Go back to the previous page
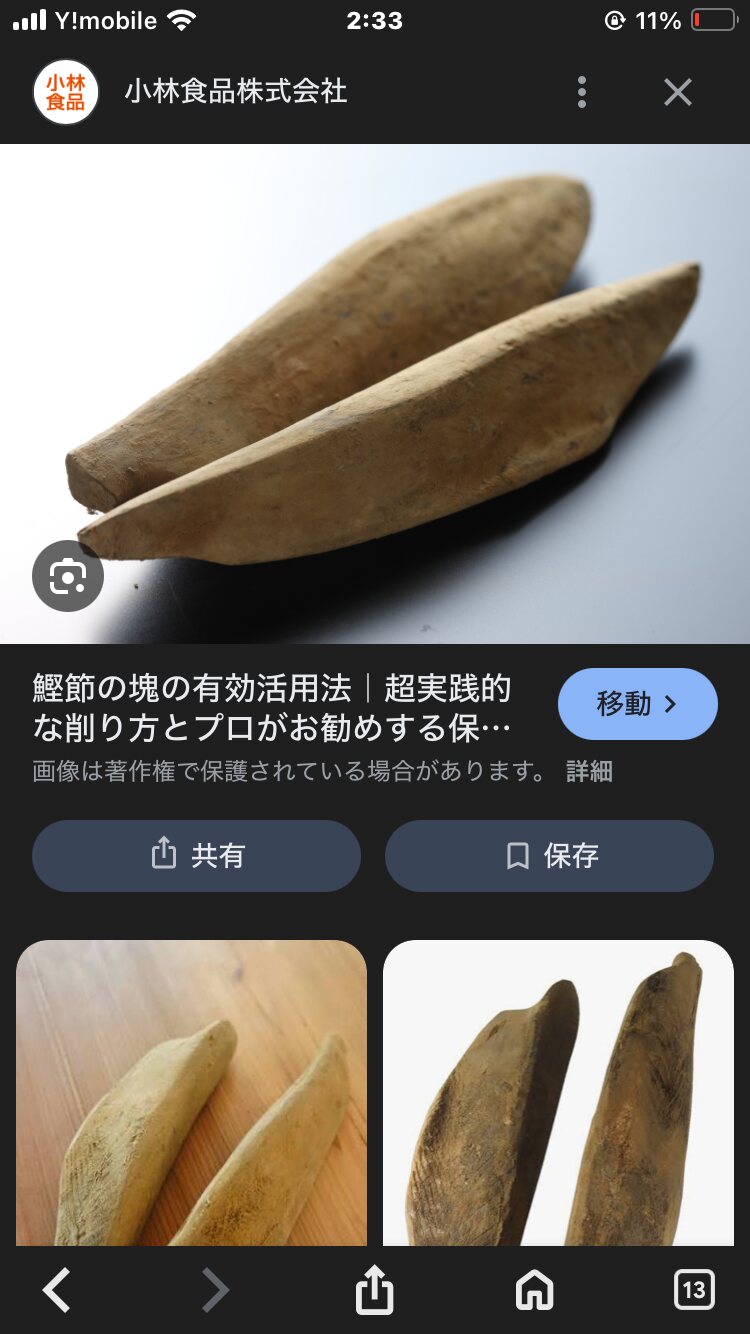 [x=57, y=1291]
